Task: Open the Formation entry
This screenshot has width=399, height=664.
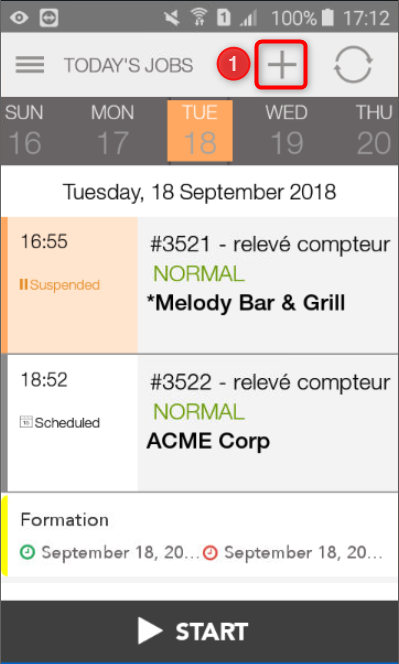Action: pyautogui.click(x=200, y=536)
